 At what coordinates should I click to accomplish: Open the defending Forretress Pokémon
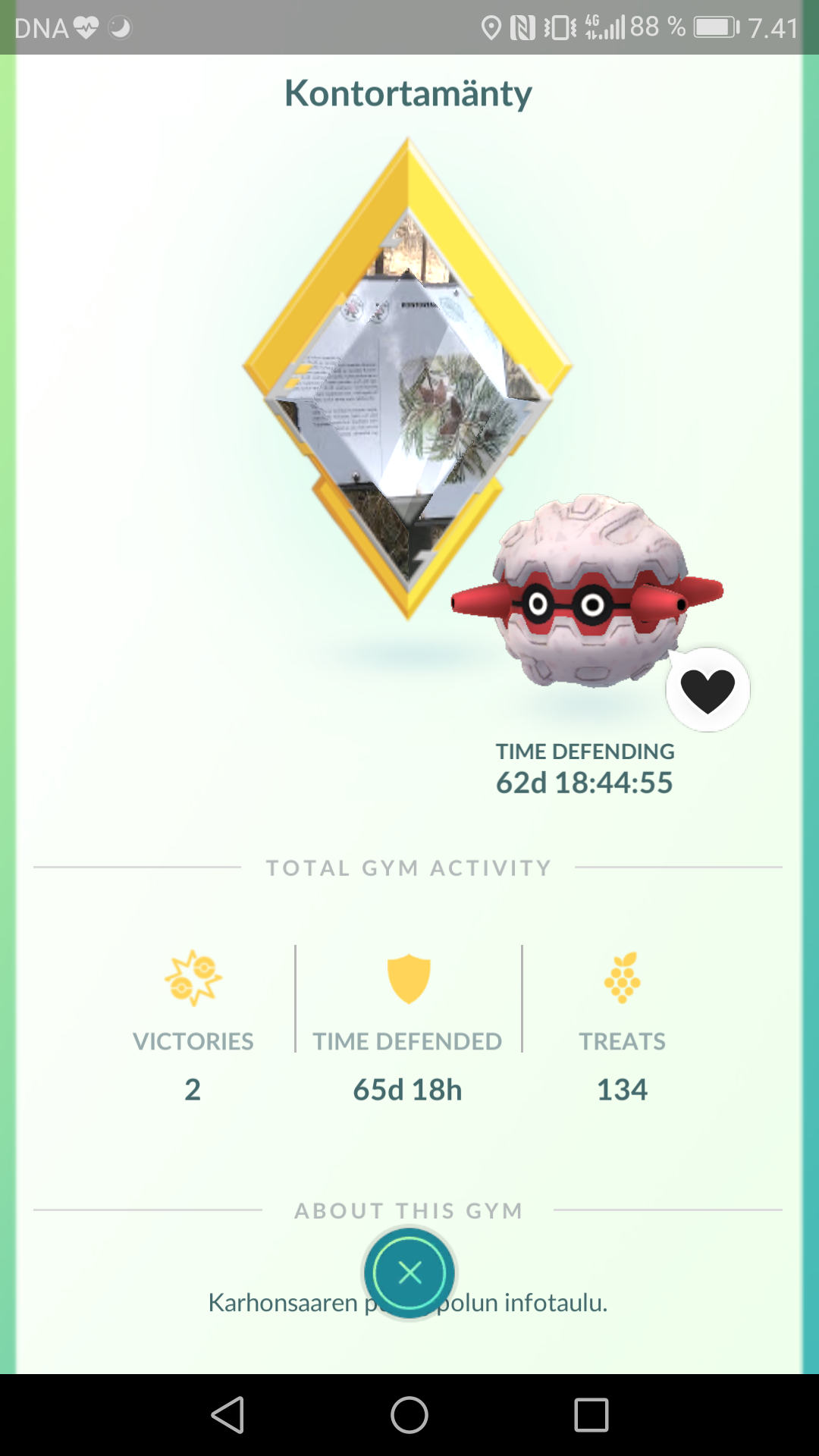[x=587, y=591]
